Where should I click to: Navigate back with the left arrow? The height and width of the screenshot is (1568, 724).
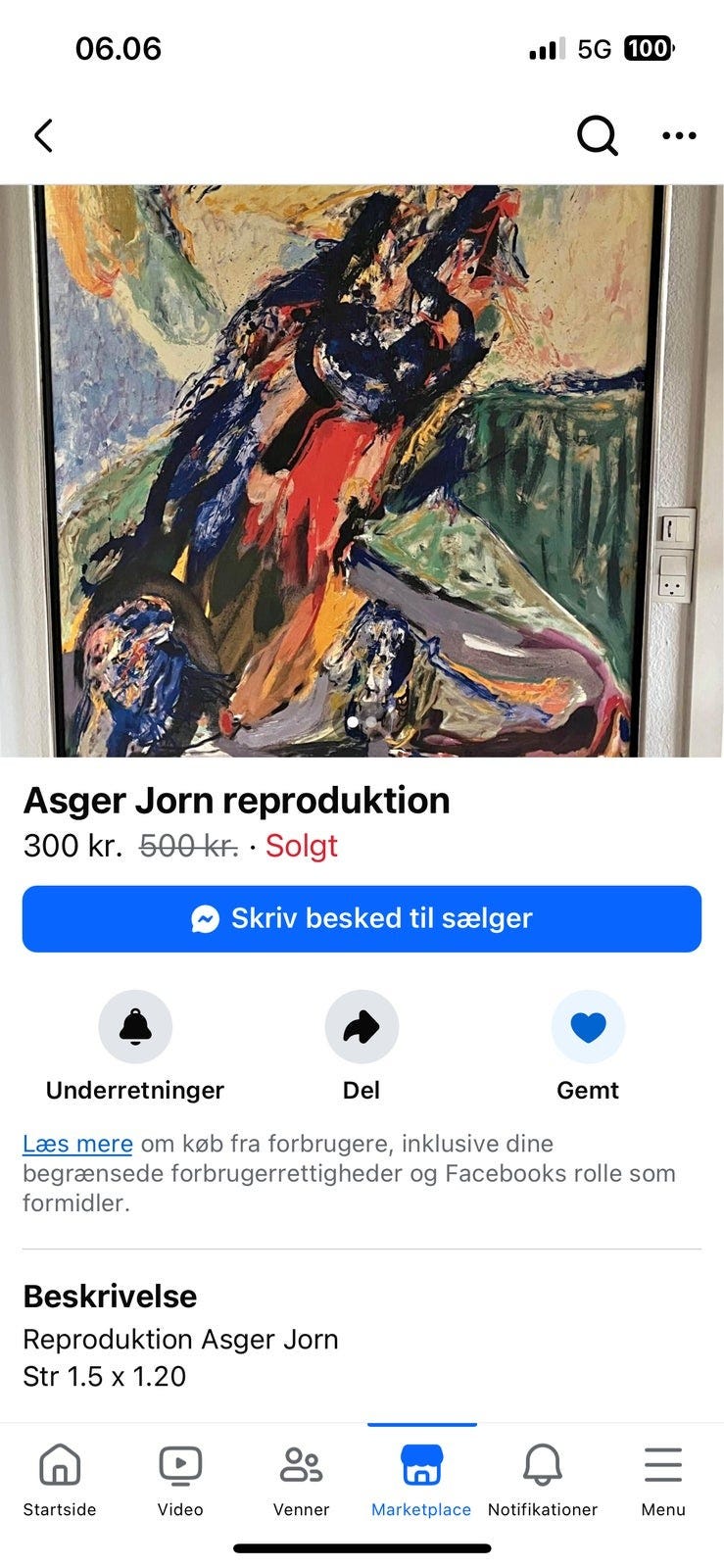click(43, 135)
